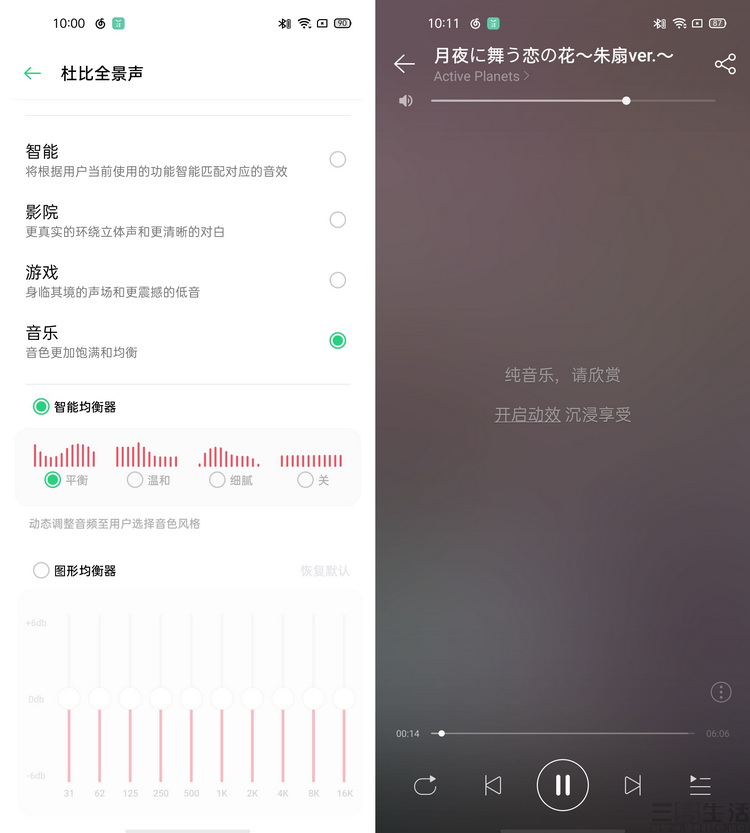Pick the 平衡 equalizer preset
The height and width of the screenshot is (833, 750).
(53, 480)
